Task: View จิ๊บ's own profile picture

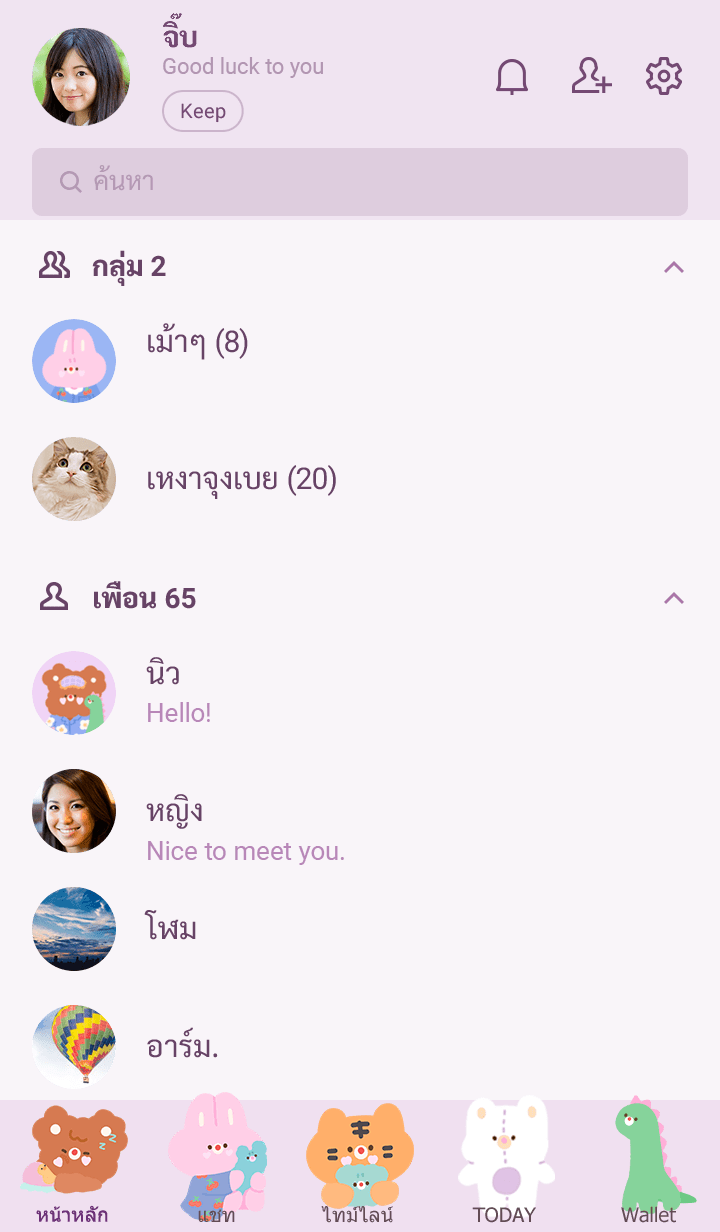Action: (81, 77)
